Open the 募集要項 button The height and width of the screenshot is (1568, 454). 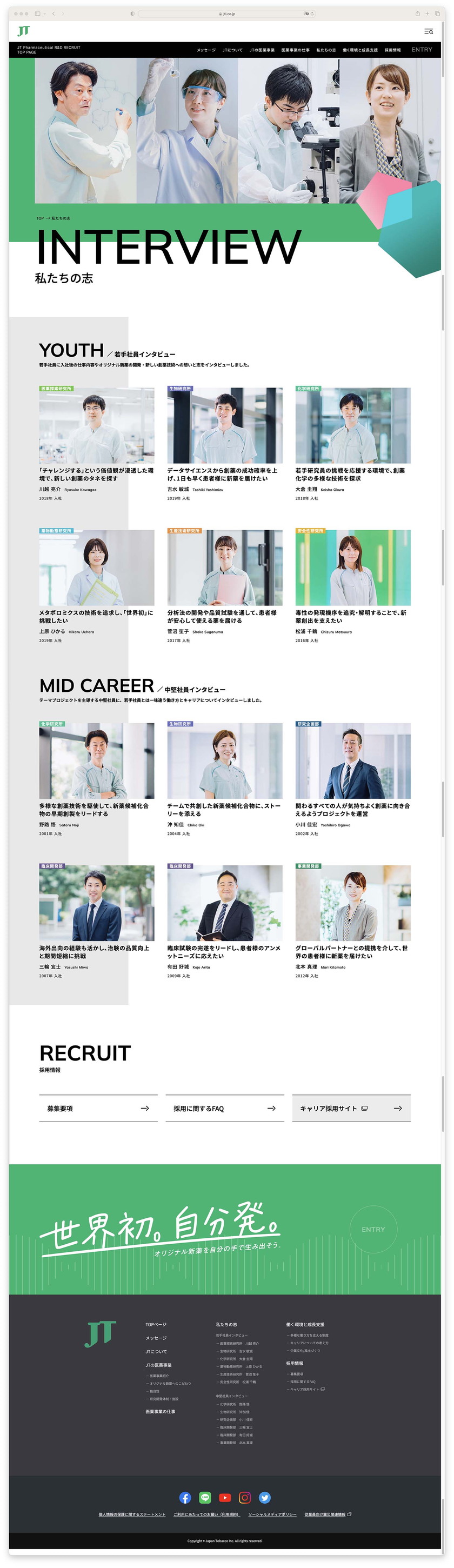point(98,1109)
